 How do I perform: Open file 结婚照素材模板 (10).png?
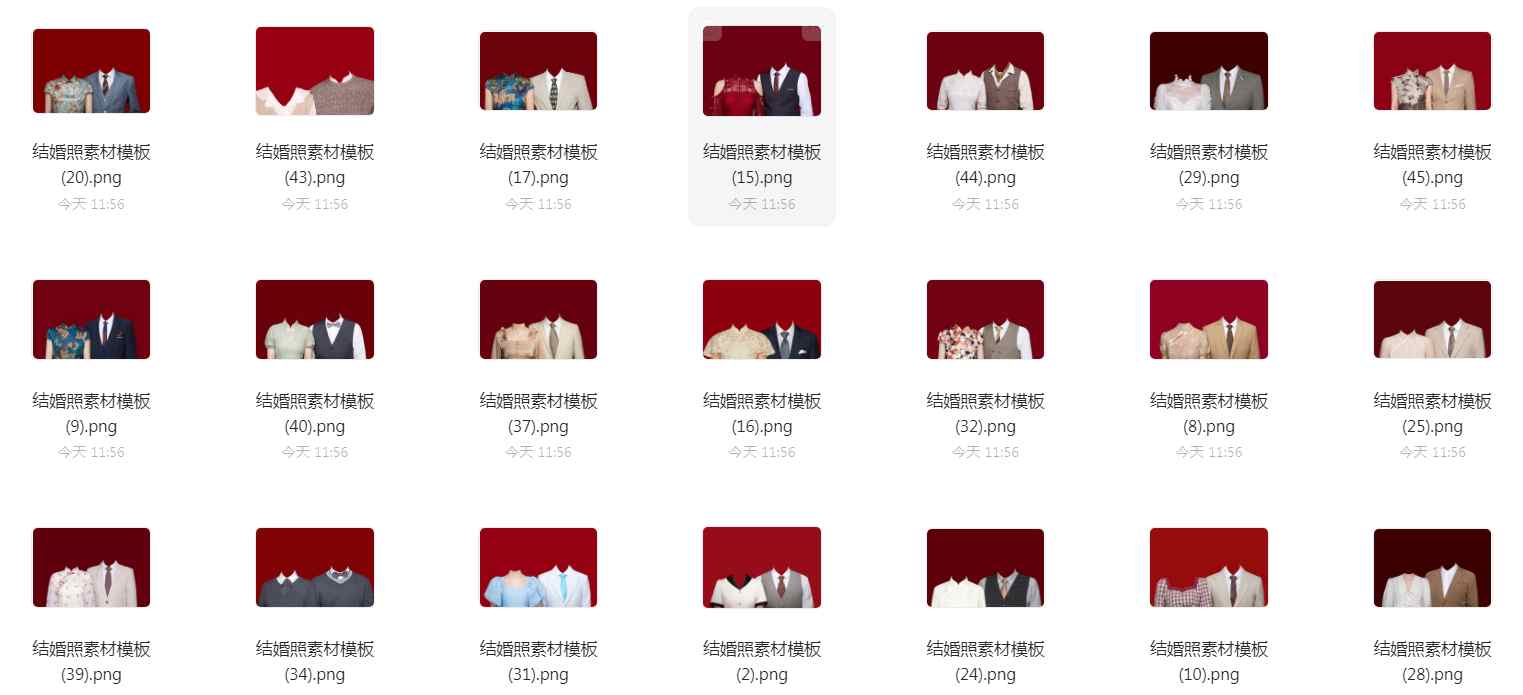point(1209,568)
